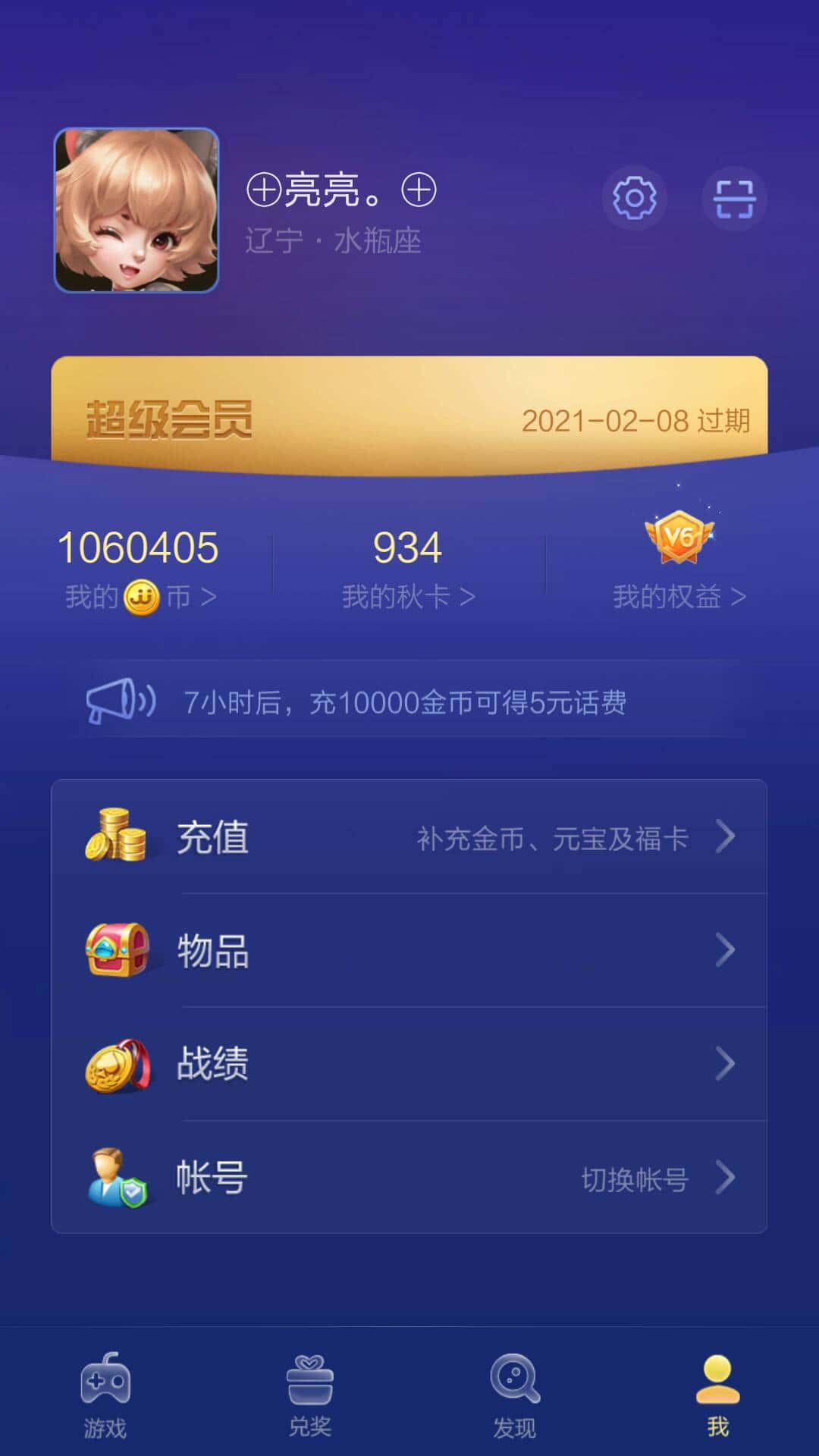Open the 充值 row chevron arrow
This screenshot has height=1456, width=819.
[x=727, y=837]
